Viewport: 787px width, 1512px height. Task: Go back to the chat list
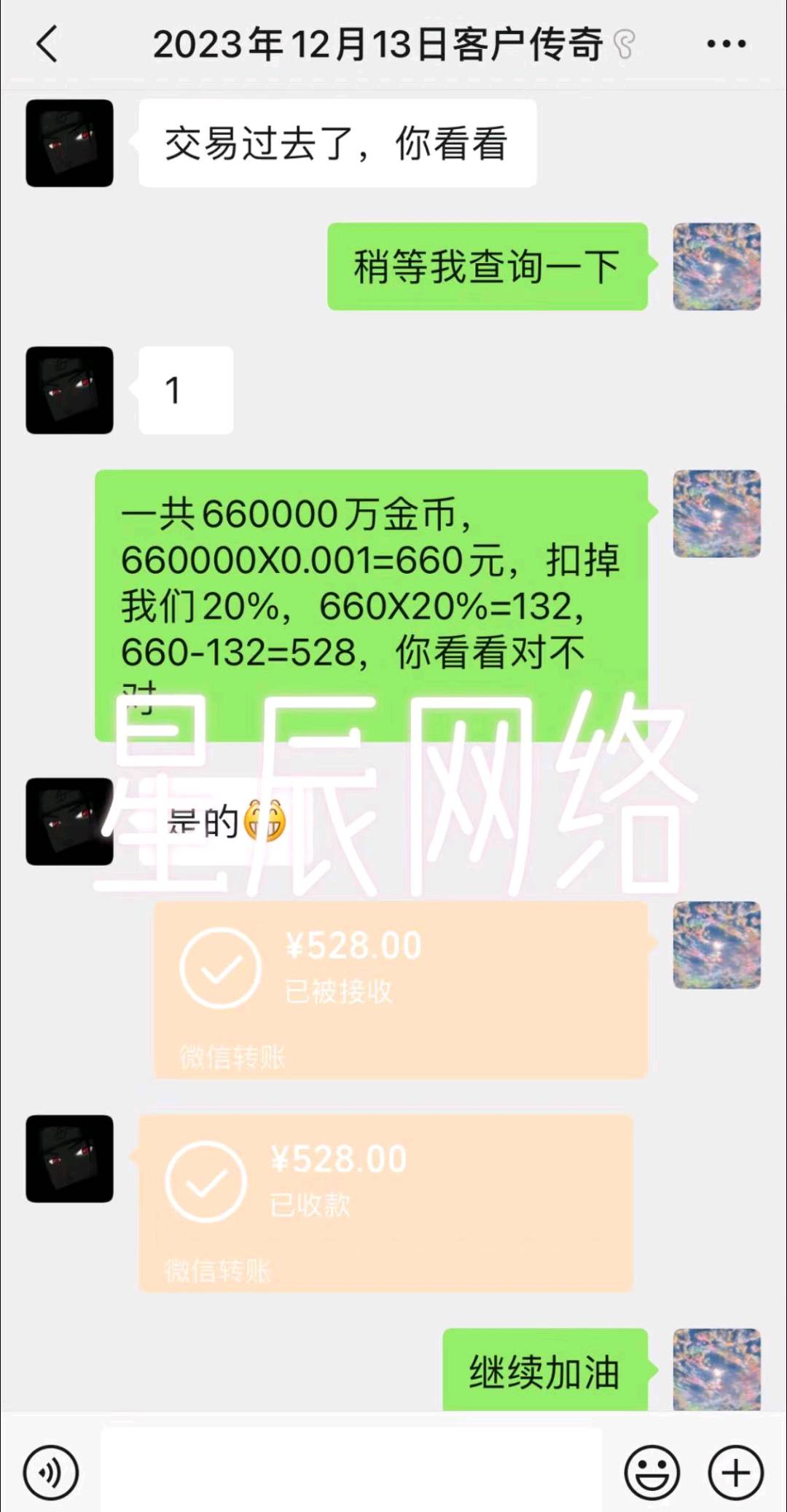(47, 44)
